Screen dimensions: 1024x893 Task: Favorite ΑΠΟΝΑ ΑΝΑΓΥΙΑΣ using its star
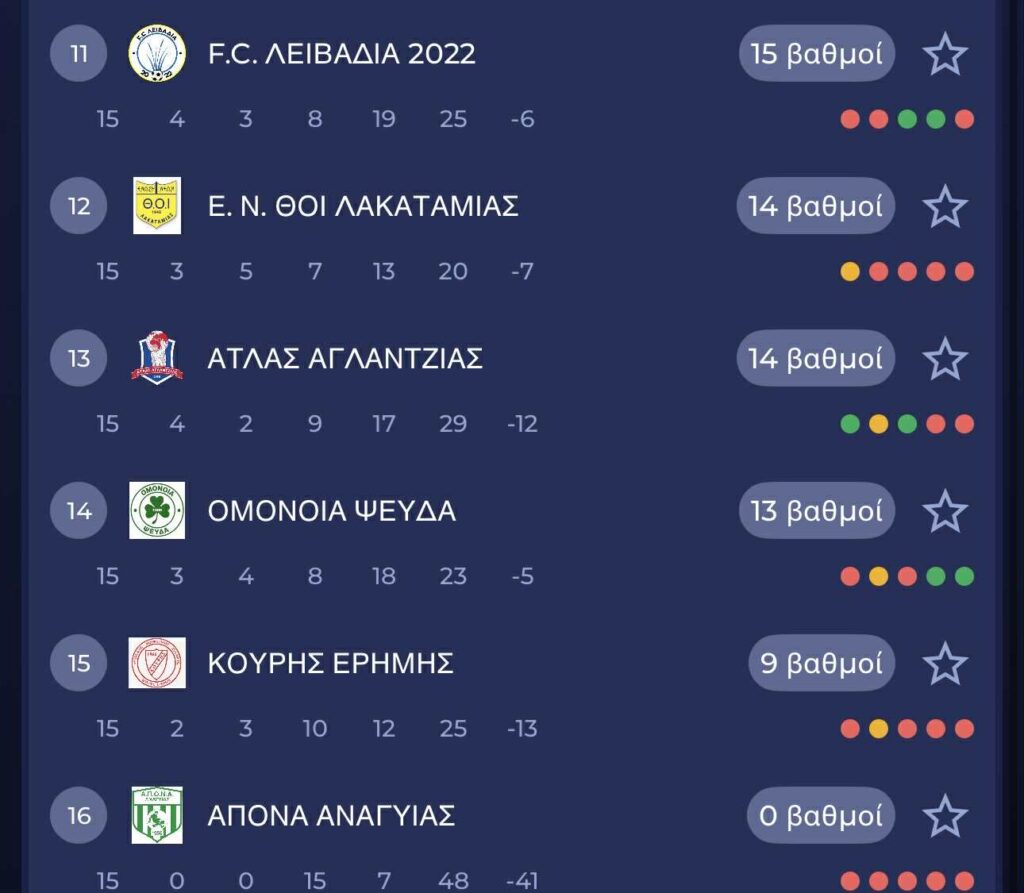coord(944,816)
